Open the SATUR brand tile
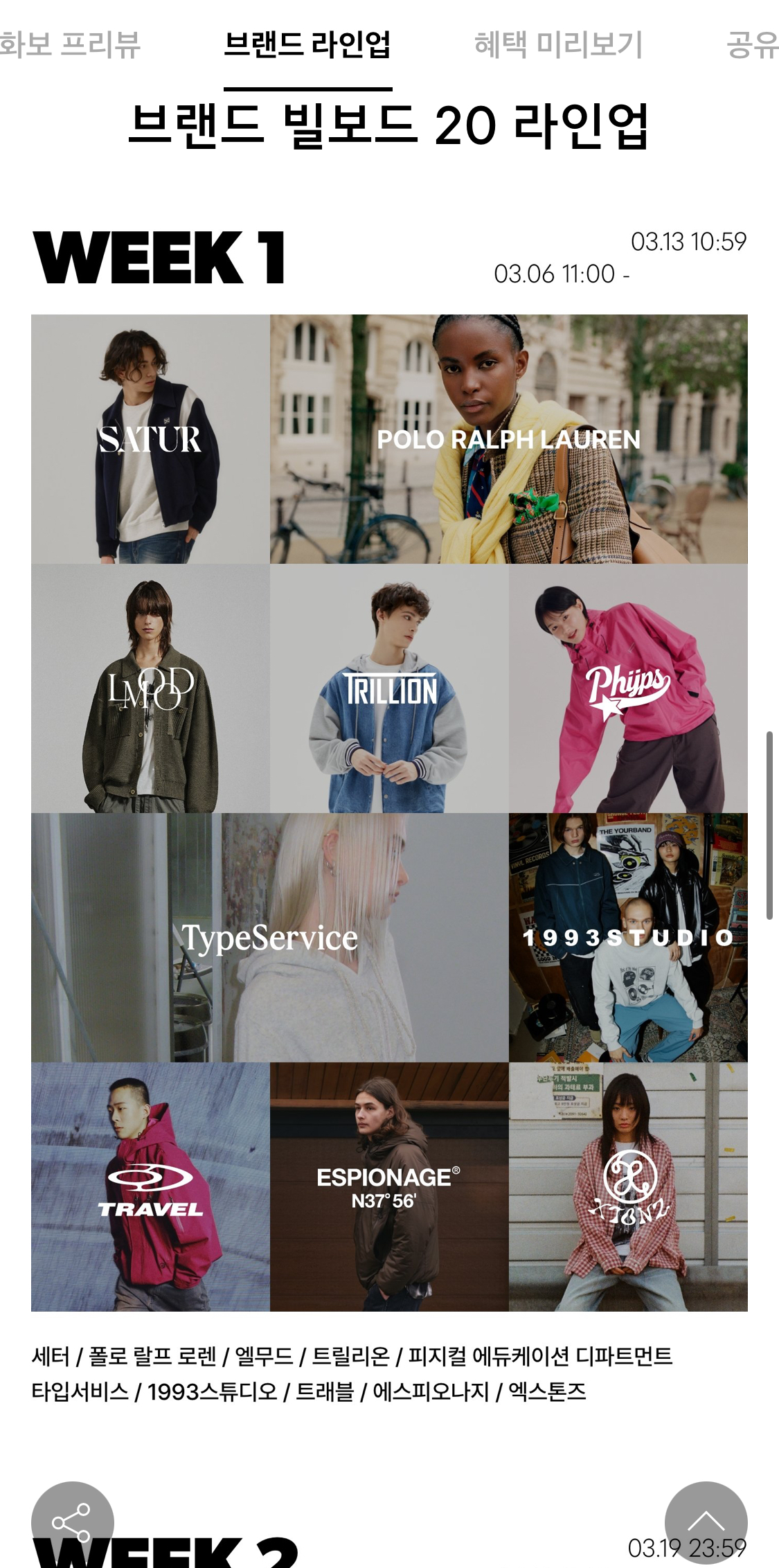Screen dimensions: 779x1568 (x=150, y=439)
